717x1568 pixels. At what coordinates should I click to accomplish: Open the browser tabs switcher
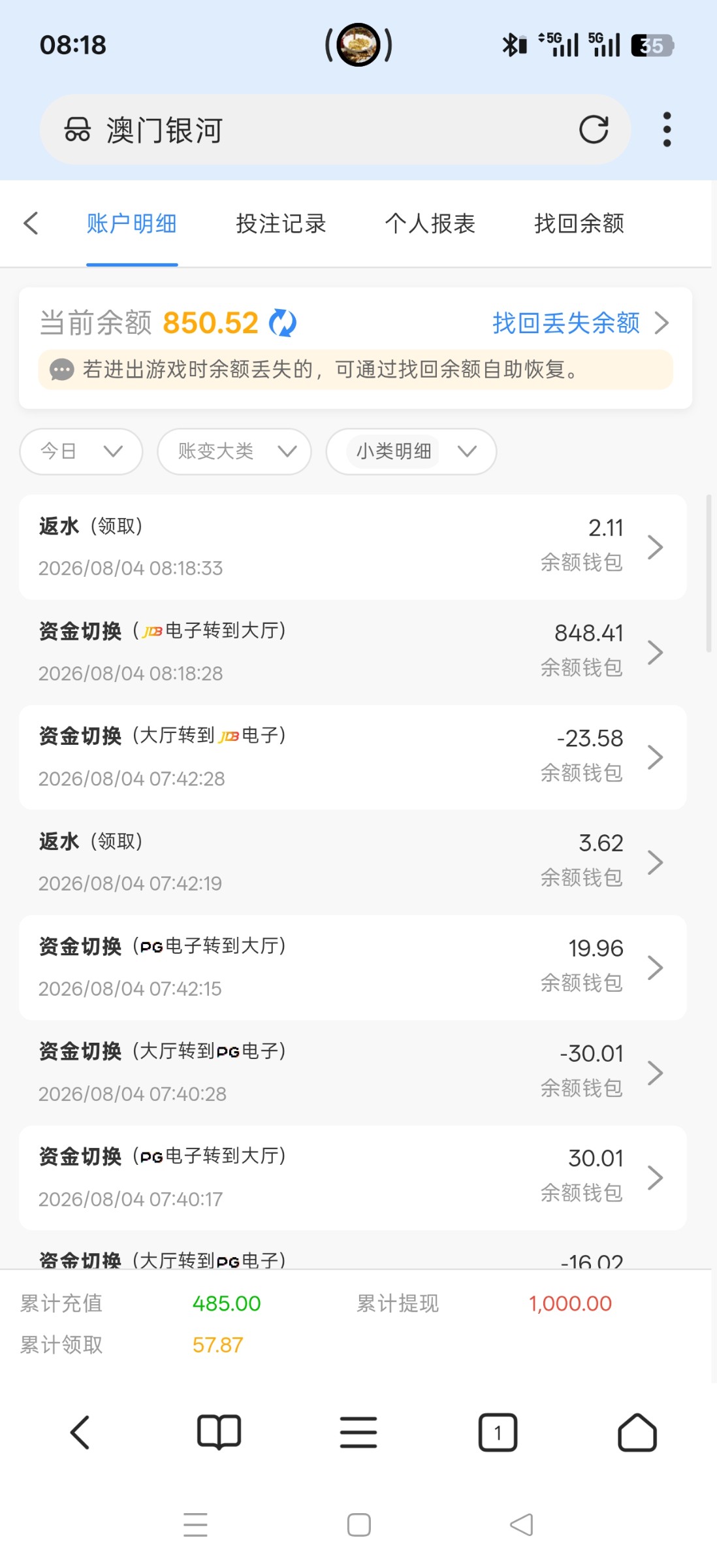tap(498, 1433)
